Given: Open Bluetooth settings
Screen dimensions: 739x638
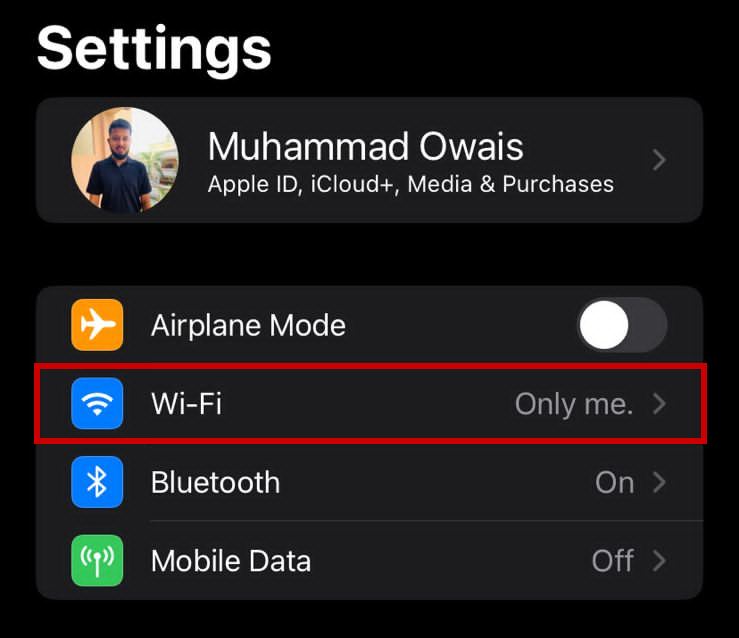Looking at the screenshot, I should point(369,483).
